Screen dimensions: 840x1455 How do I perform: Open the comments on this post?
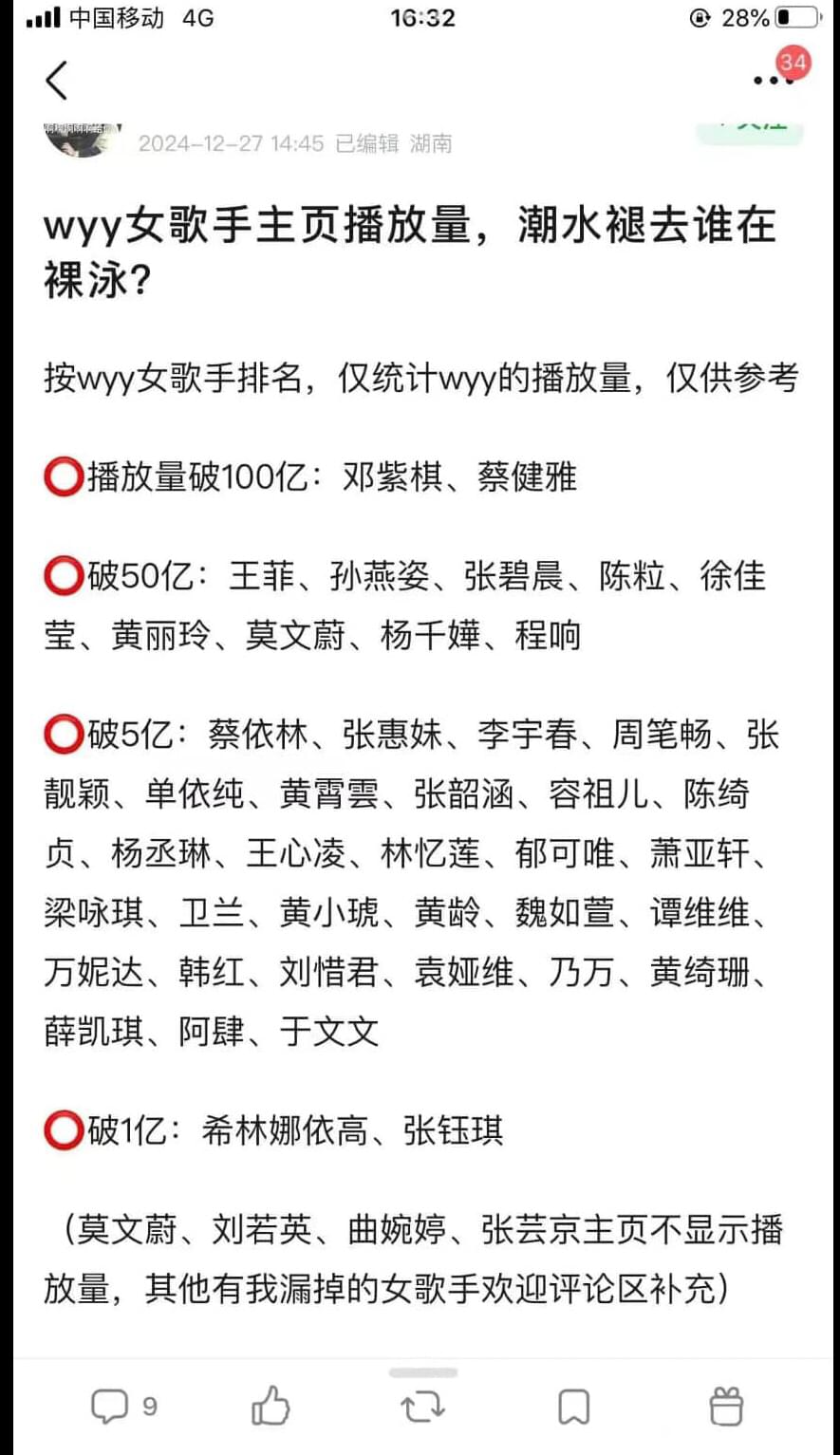pos(123,1406)
